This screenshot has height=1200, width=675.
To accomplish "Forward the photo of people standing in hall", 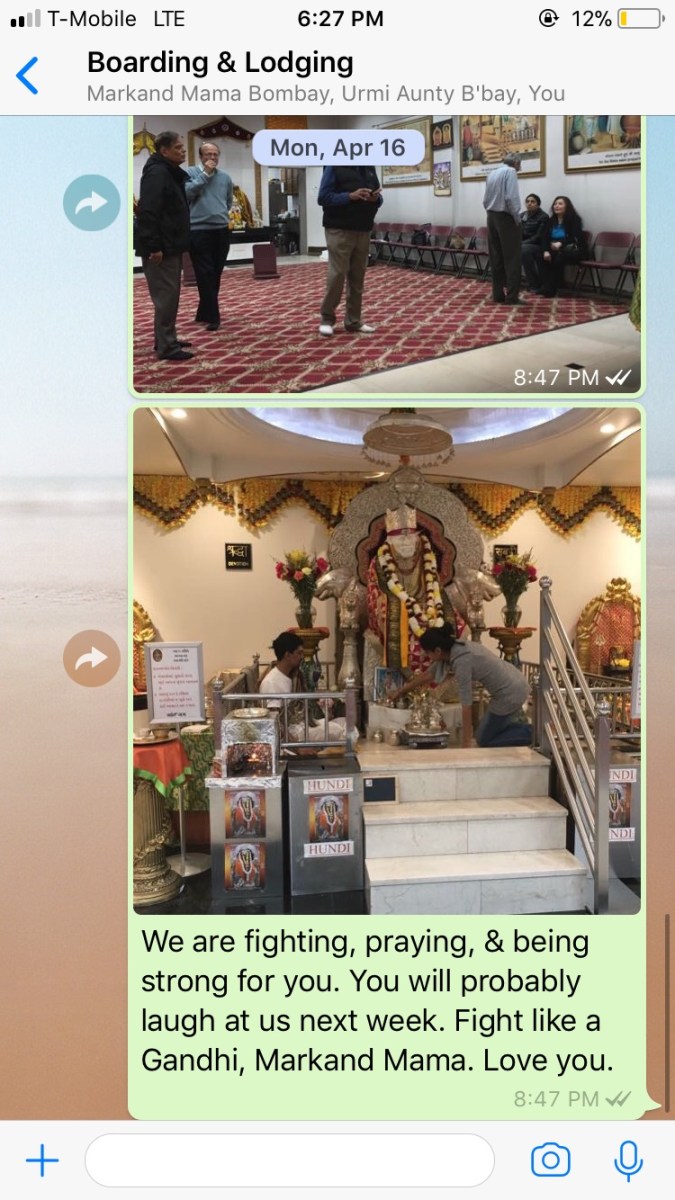I will pos(92,204).
